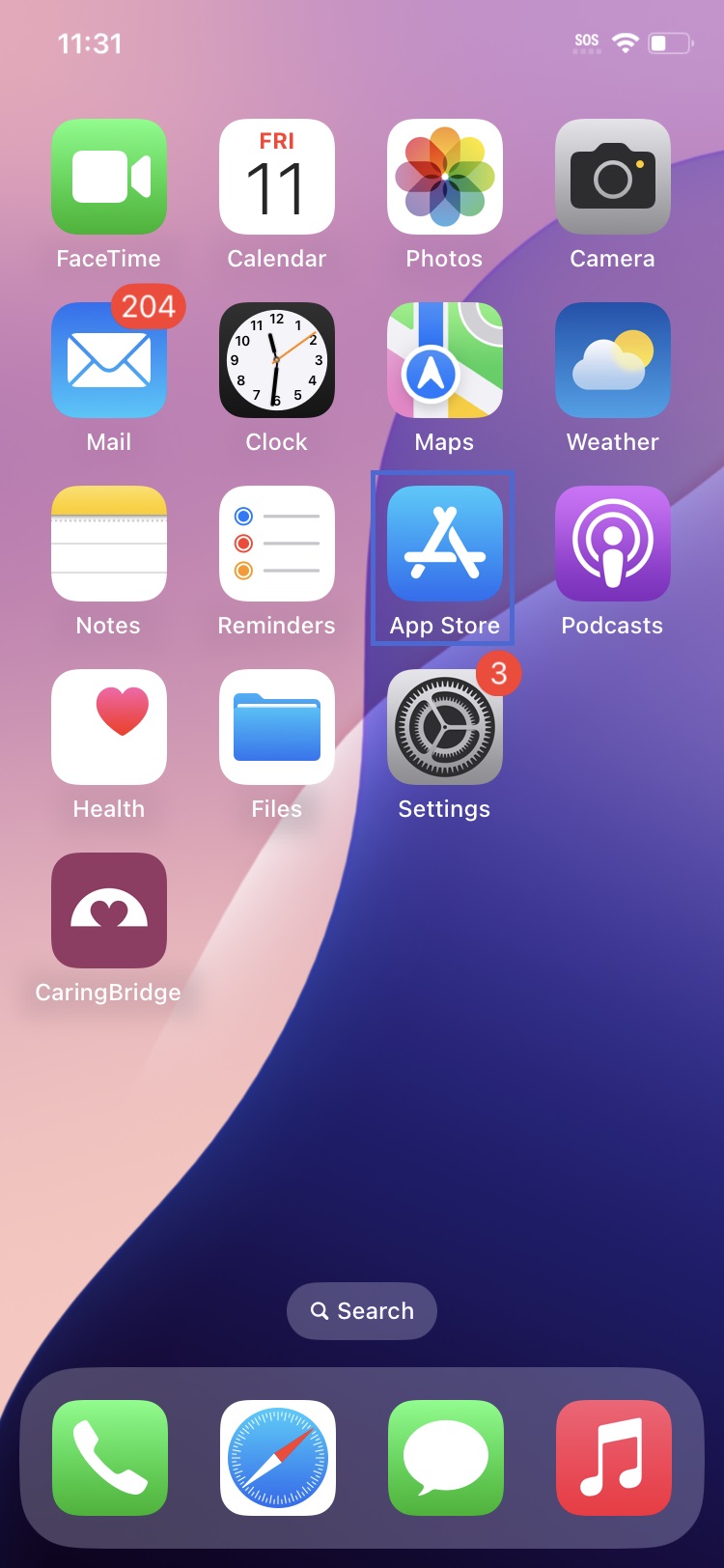This screenshot has width=724, height=1568.
Task: Launch the Calendar showing Friday 11
Action: 276,177
